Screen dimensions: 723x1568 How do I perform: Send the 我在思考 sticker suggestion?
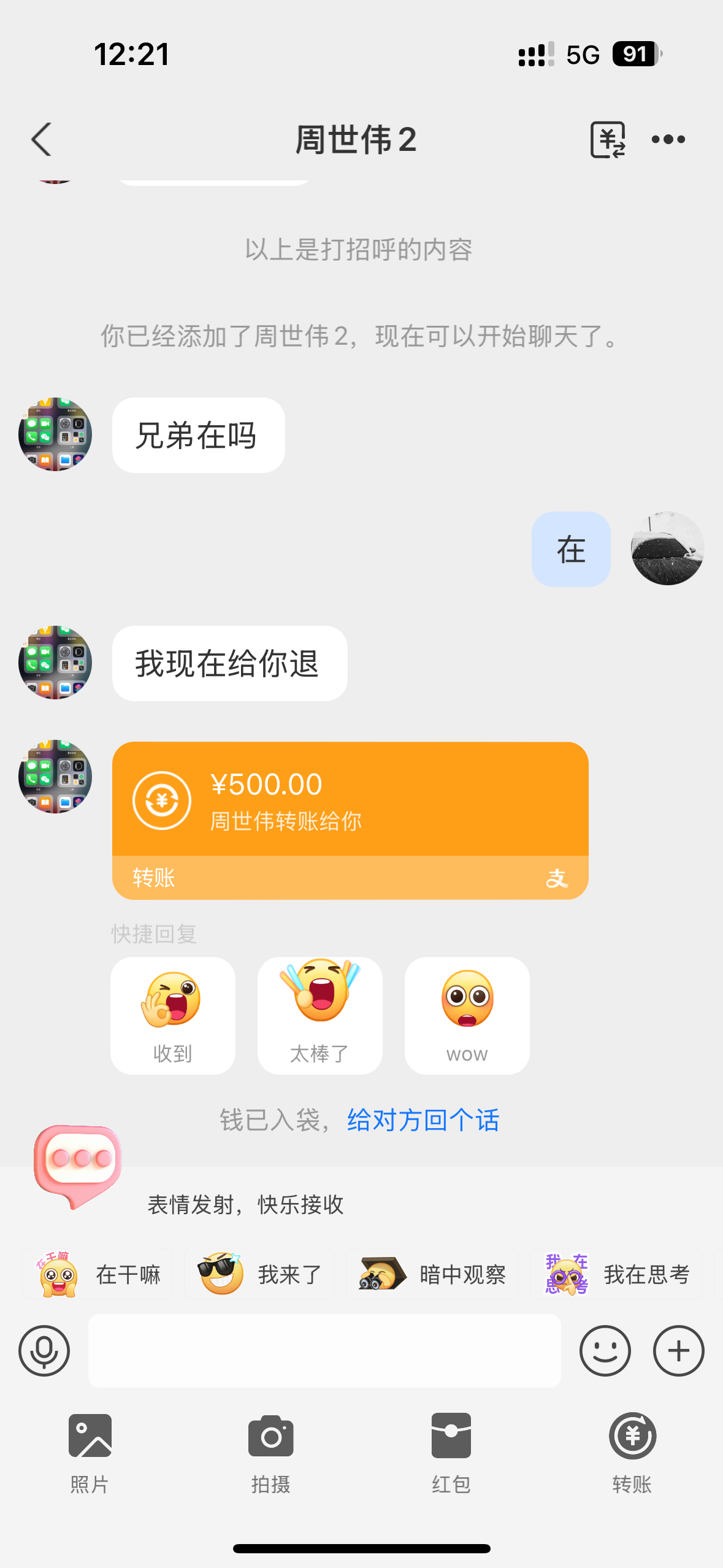pos(616,1274)
